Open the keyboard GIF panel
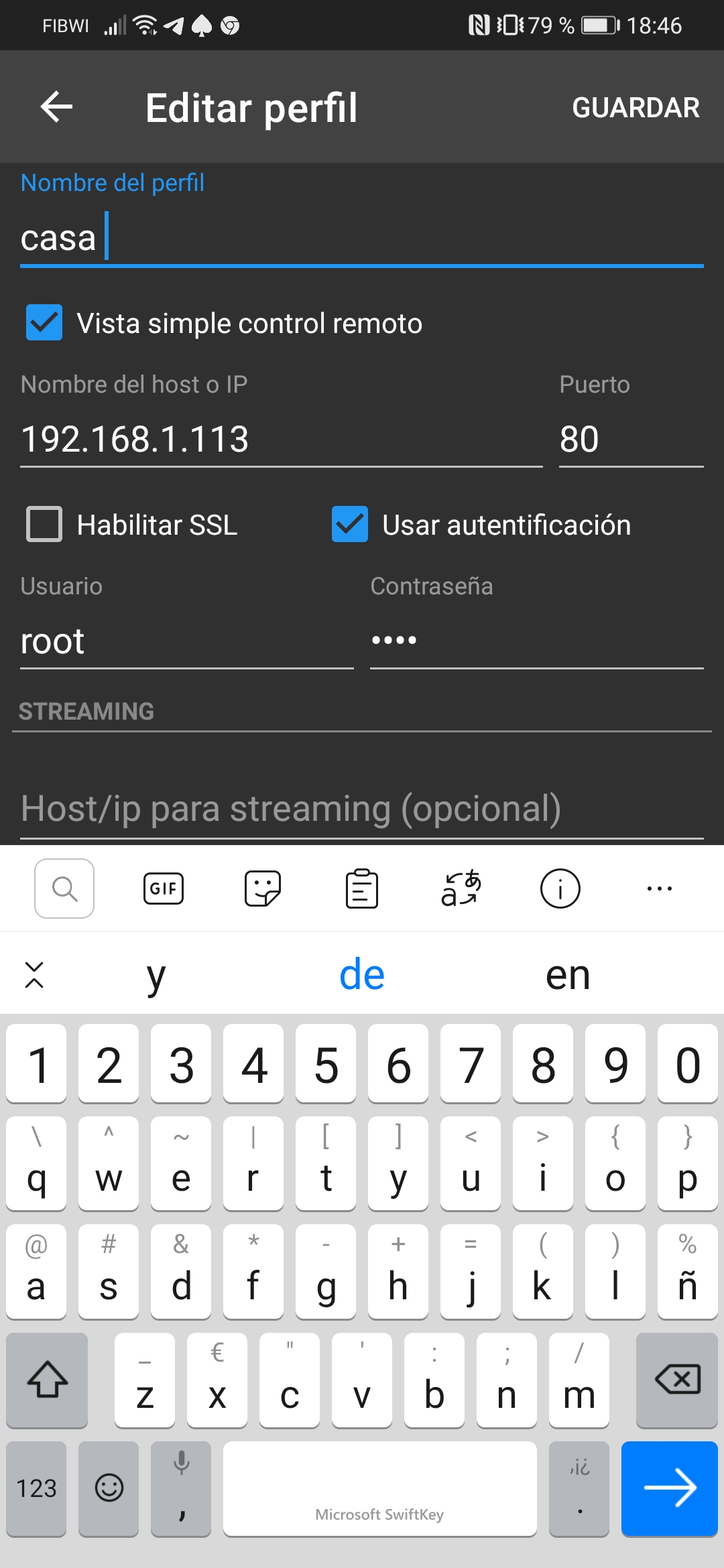The width and height of the screenshot is (724, 1568). [164, 889]
